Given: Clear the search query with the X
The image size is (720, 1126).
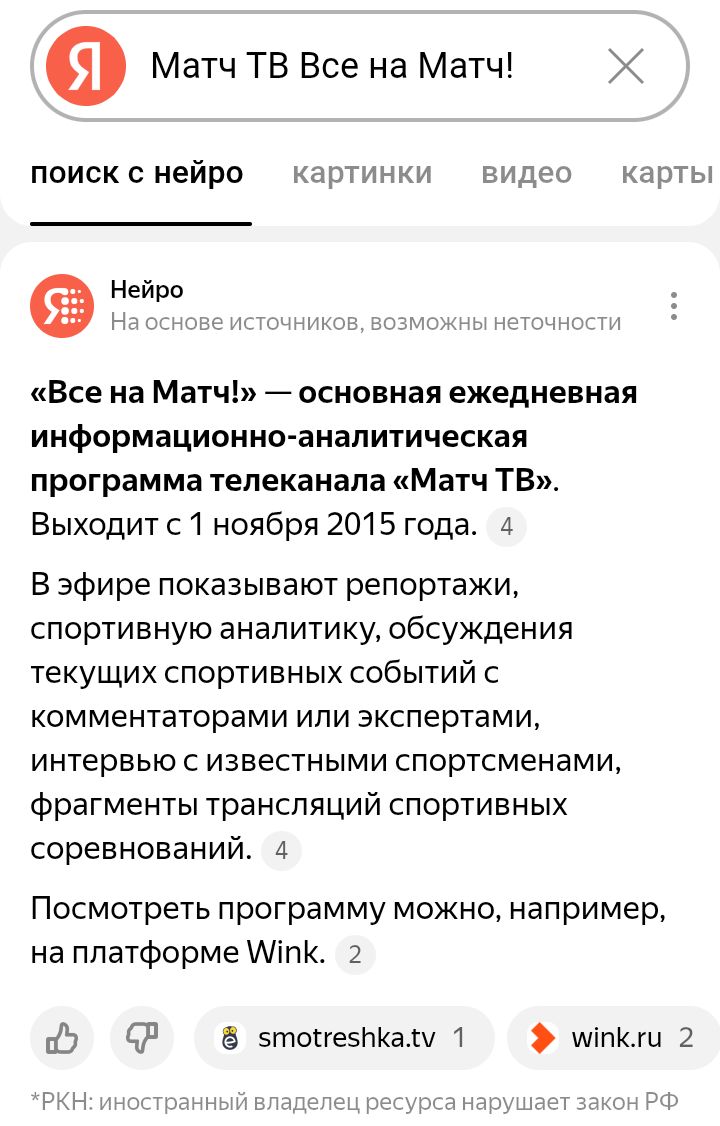Looking at the screenshot, I should click(626, 67).
